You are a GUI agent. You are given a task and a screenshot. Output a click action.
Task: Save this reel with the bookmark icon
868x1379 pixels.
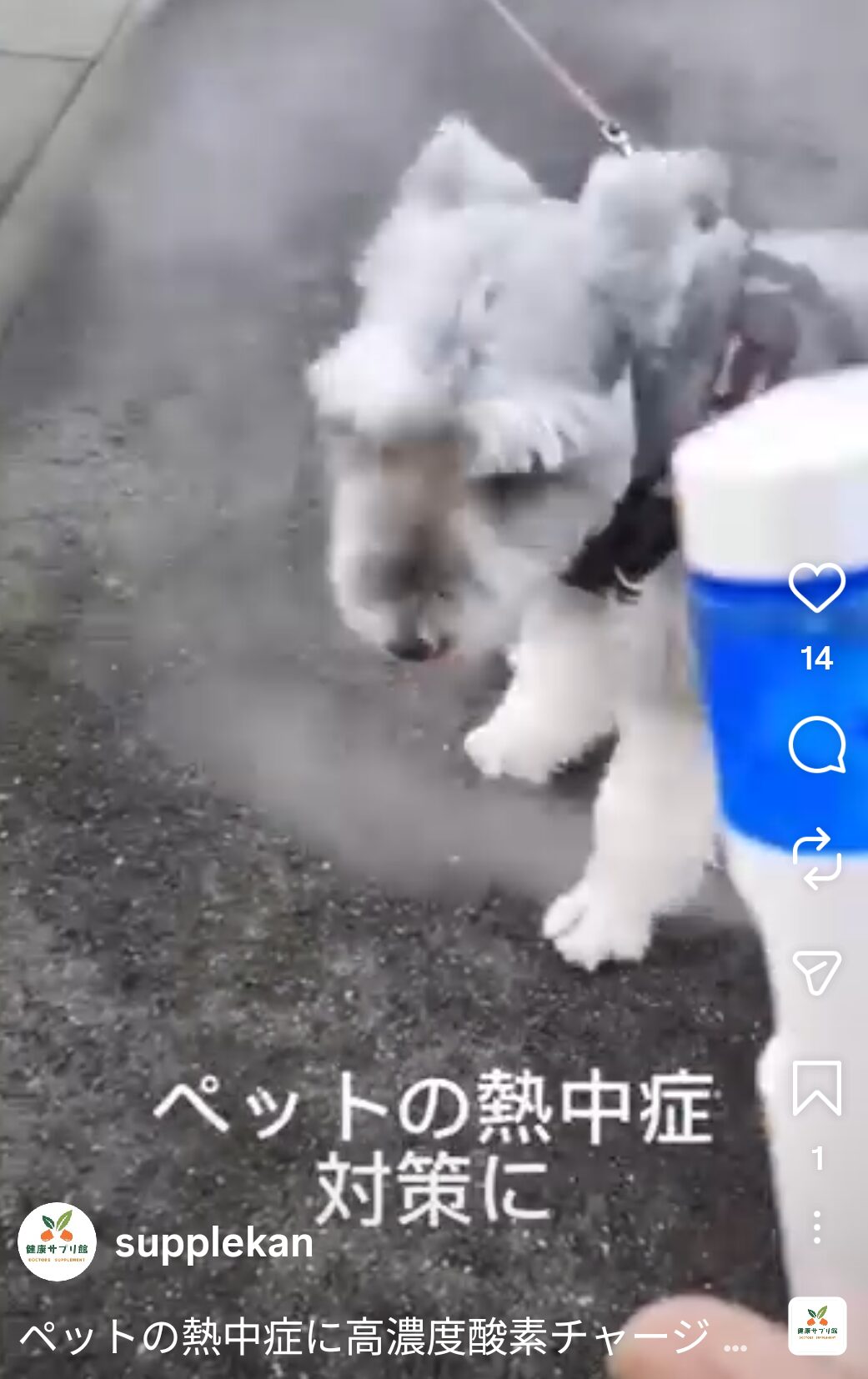click(816, 1088)
